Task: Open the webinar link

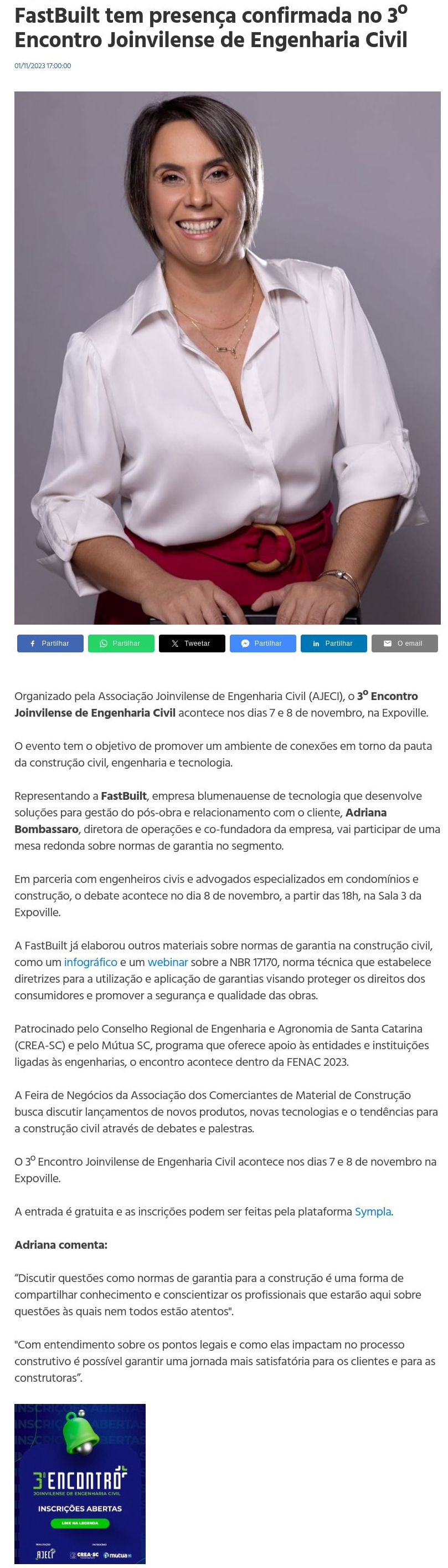Action: (x=168, y=962)
